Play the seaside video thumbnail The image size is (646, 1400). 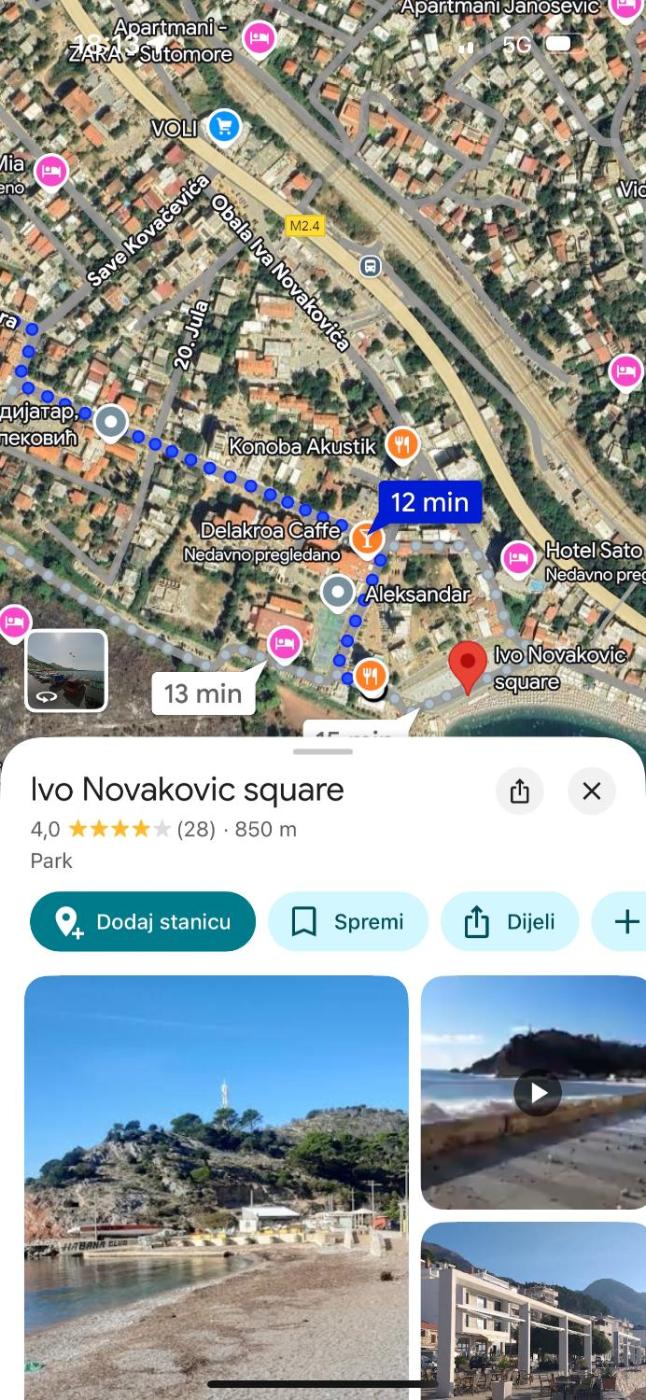tap(537, 1093)
